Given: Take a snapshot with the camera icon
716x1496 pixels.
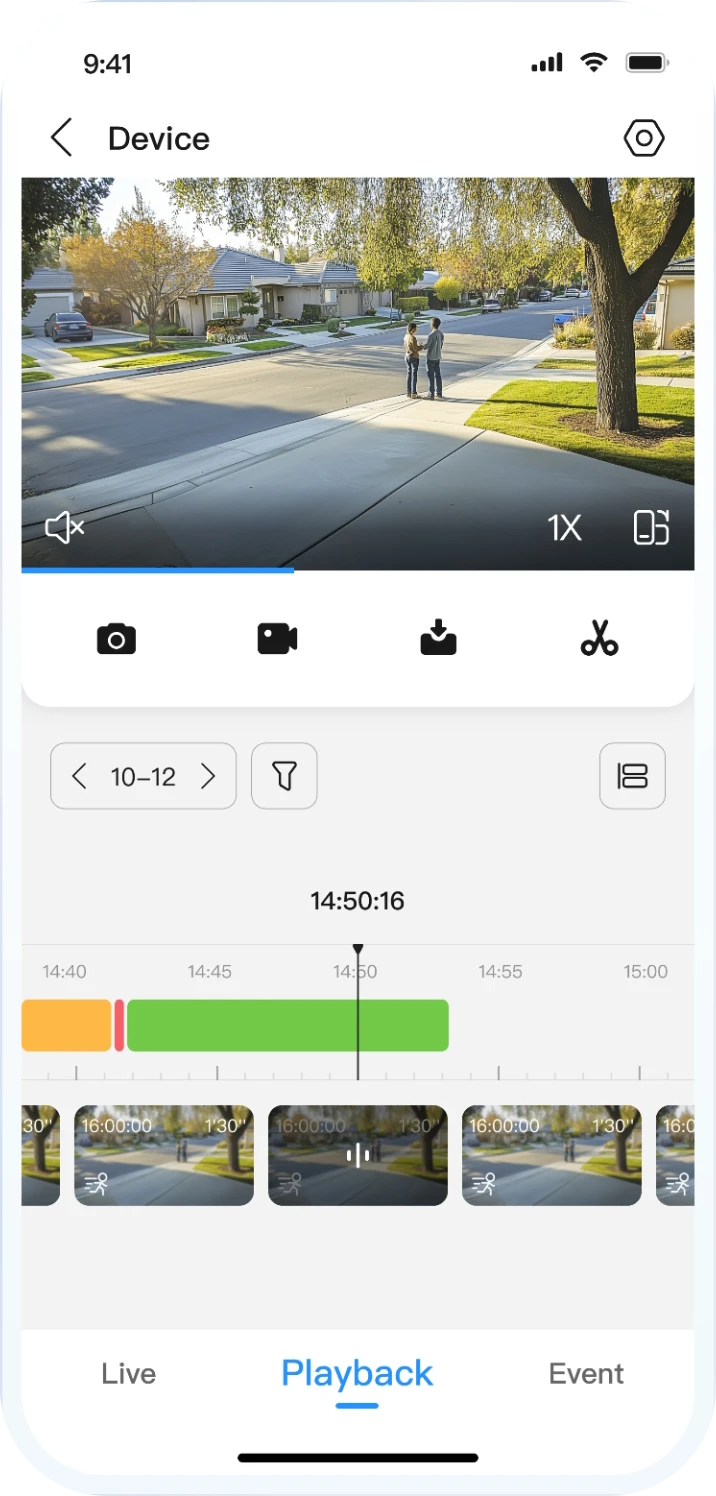Looking at the screenshot, I should (116, 638).
